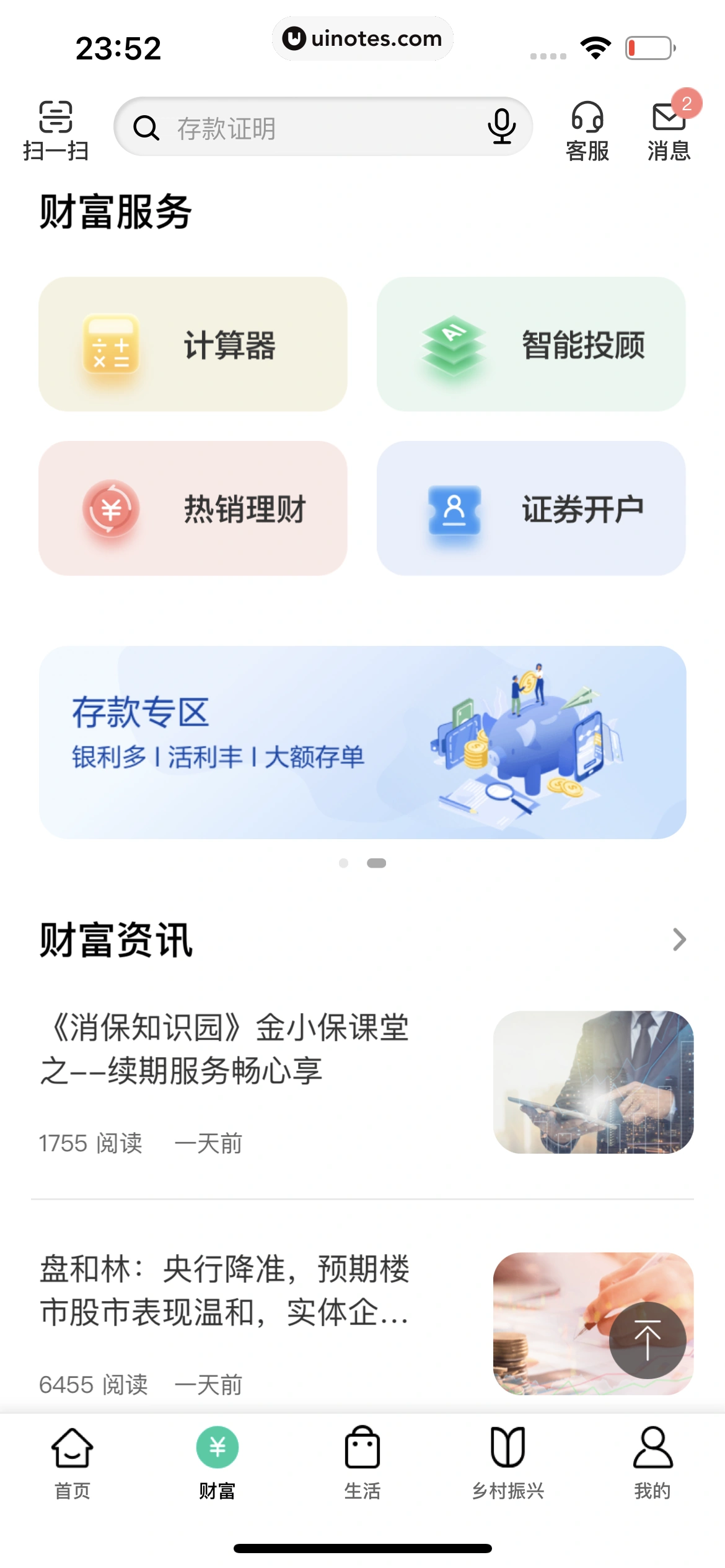Tap the 存款证明 search input field
725x1568 pixels.
(310, 127)
